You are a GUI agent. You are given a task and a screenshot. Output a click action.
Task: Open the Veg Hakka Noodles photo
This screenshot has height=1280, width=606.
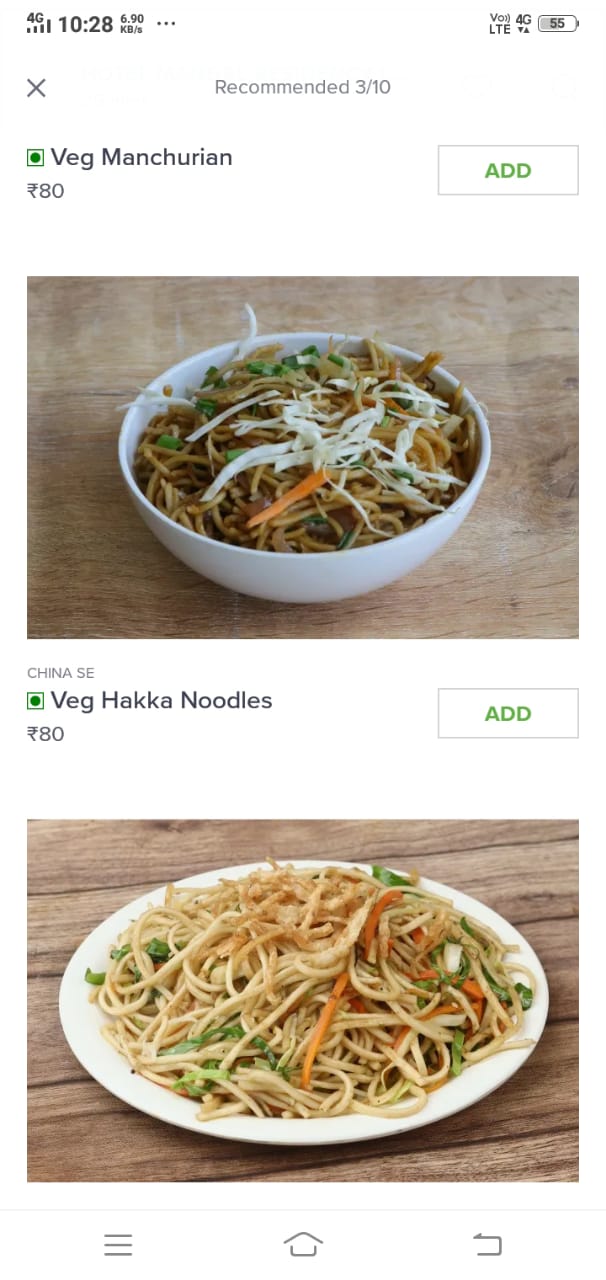tap(302, 457)
